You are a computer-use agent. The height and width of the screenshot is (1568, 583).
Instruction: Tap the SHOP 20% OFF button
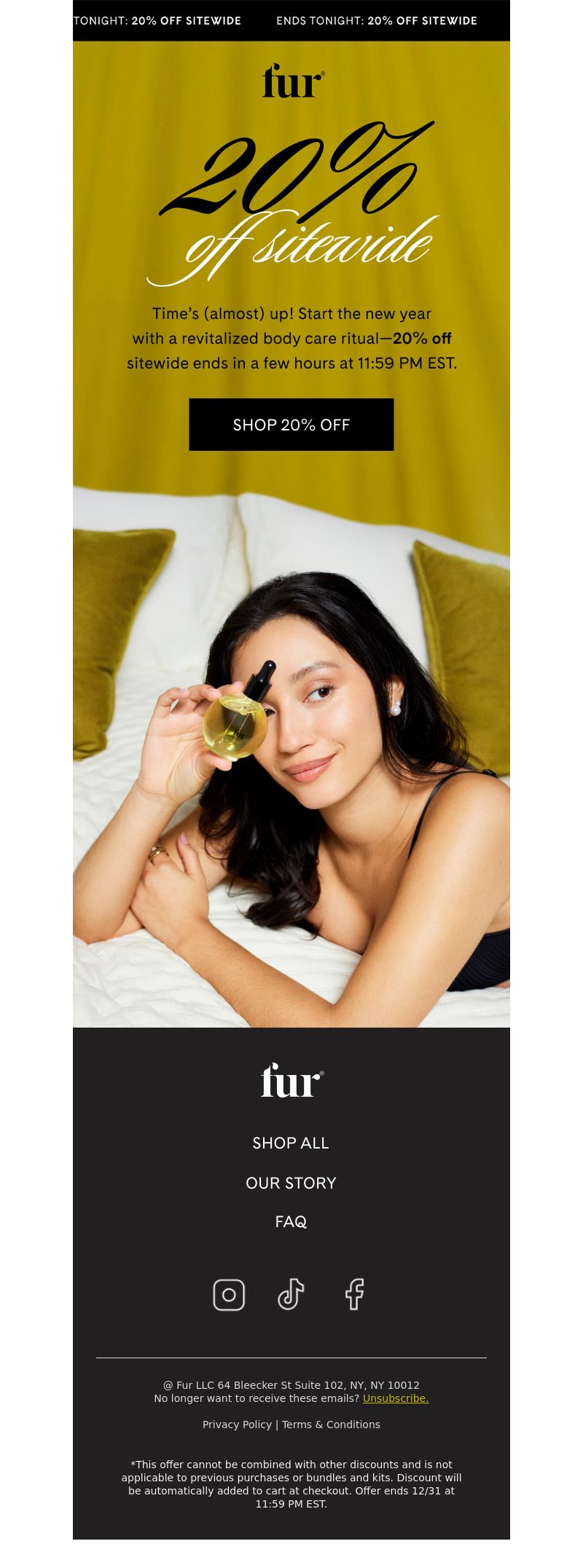(x=291, y=425)
